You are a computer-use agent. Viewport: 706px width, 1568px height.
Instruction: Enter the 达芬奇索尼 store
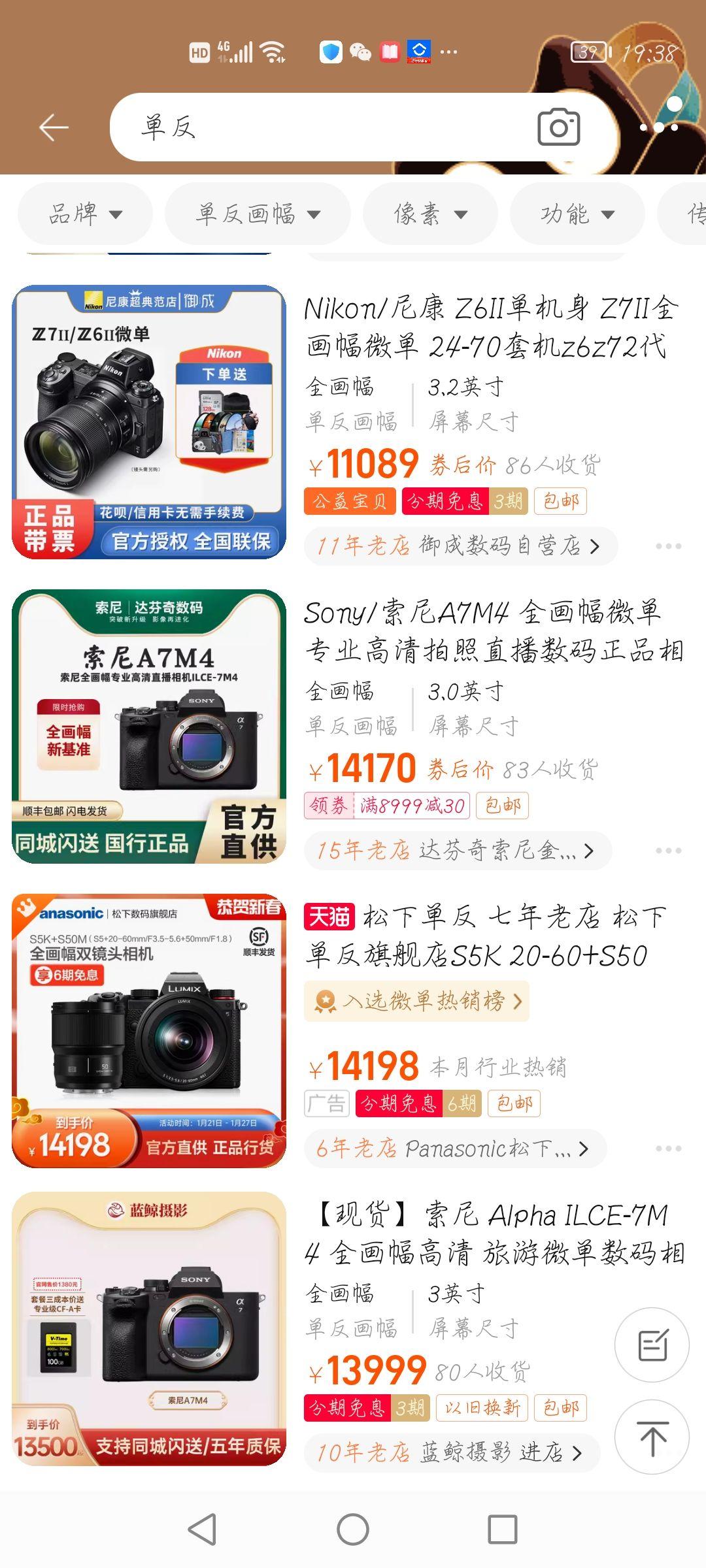point(458,850)
